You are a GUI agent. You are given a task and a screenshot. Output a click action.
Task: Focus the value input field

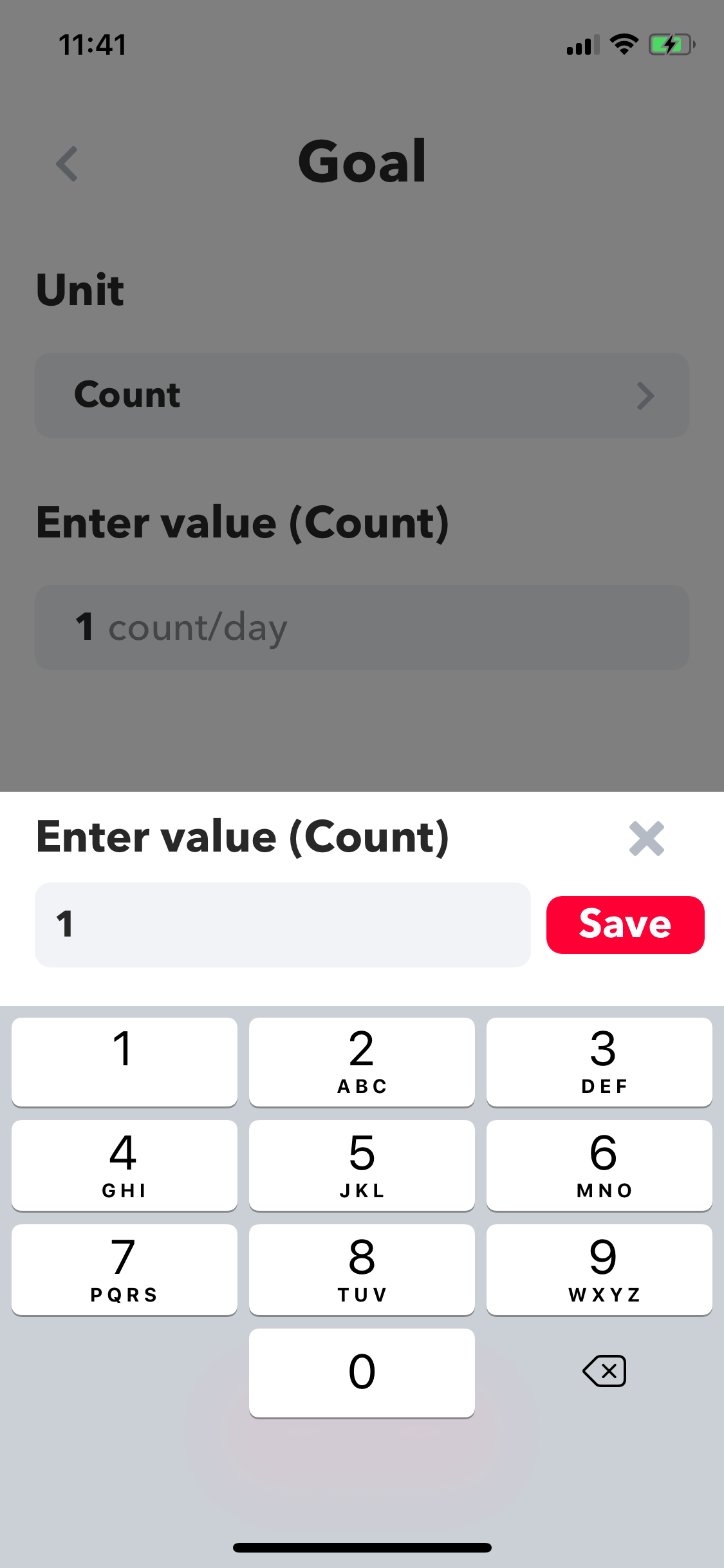283,924
